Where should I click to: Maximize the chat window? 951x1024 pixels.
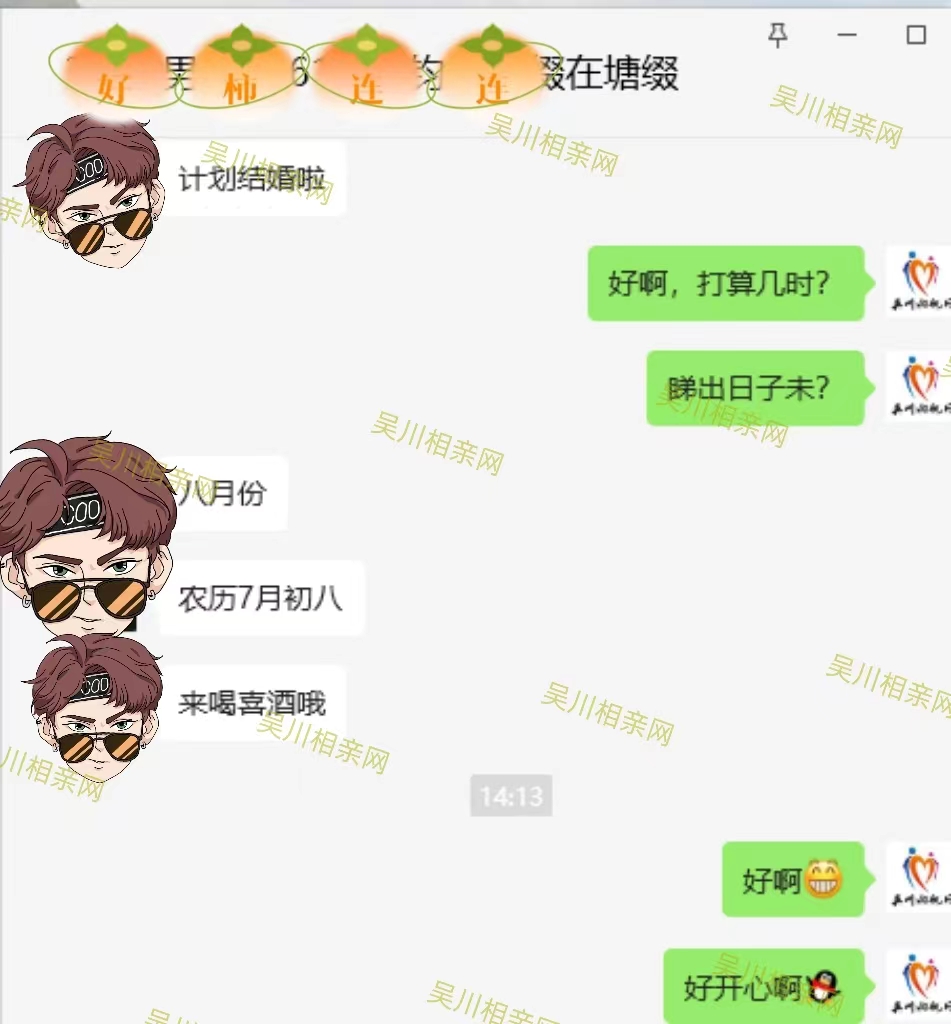(x=915, y=35)
